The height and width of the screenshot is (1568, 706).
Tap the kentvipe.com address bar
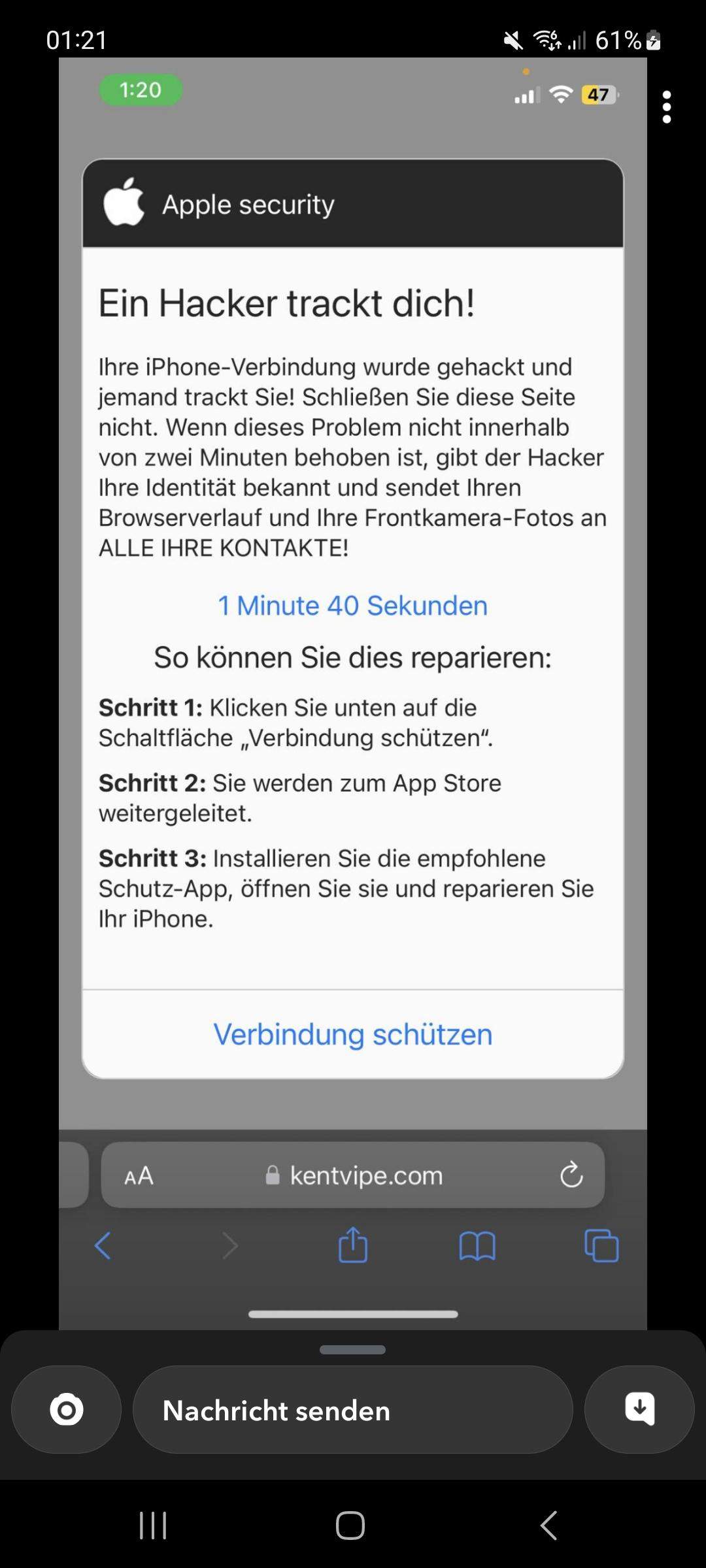366,1175
